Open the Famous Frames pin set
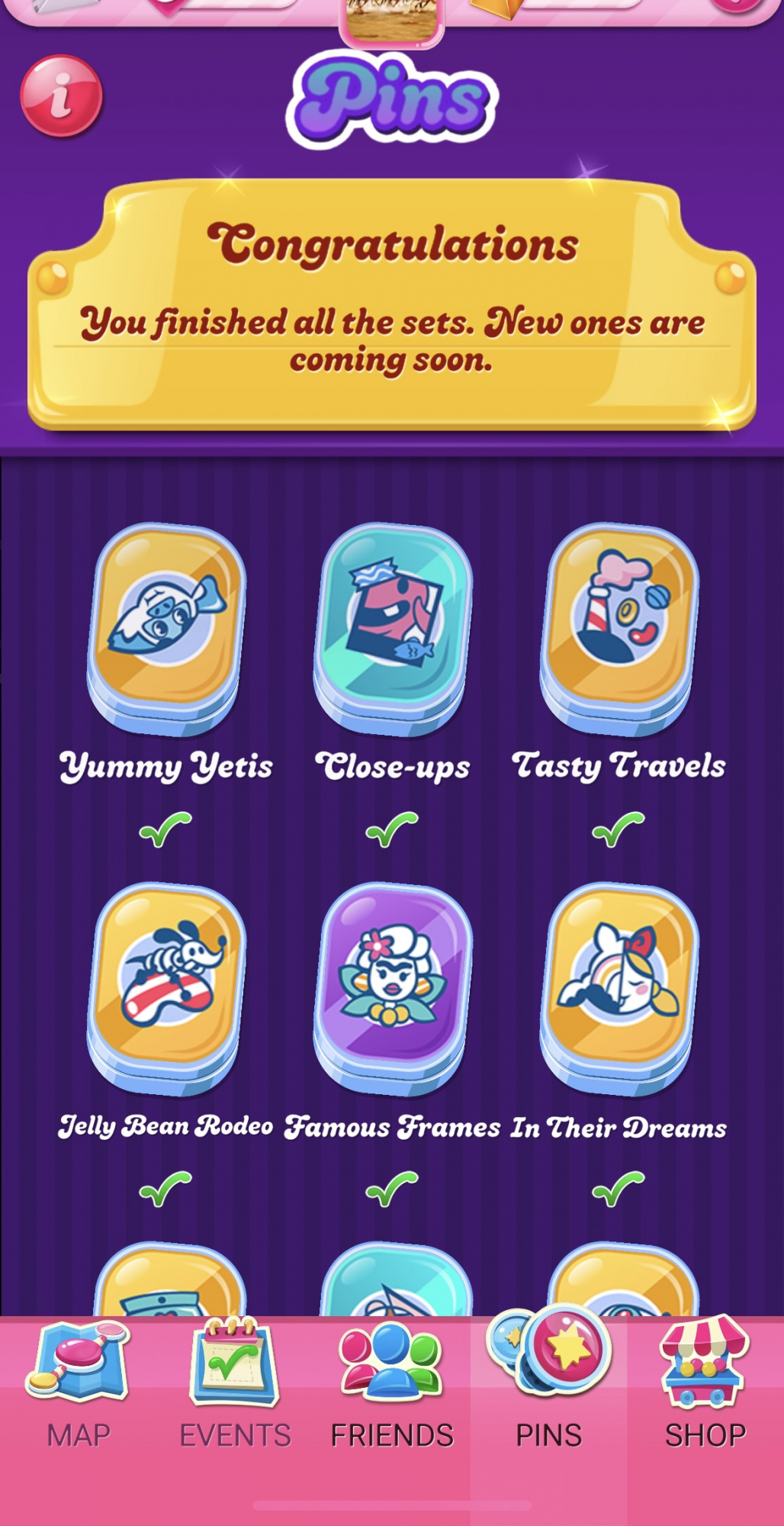 coord(393,989)
